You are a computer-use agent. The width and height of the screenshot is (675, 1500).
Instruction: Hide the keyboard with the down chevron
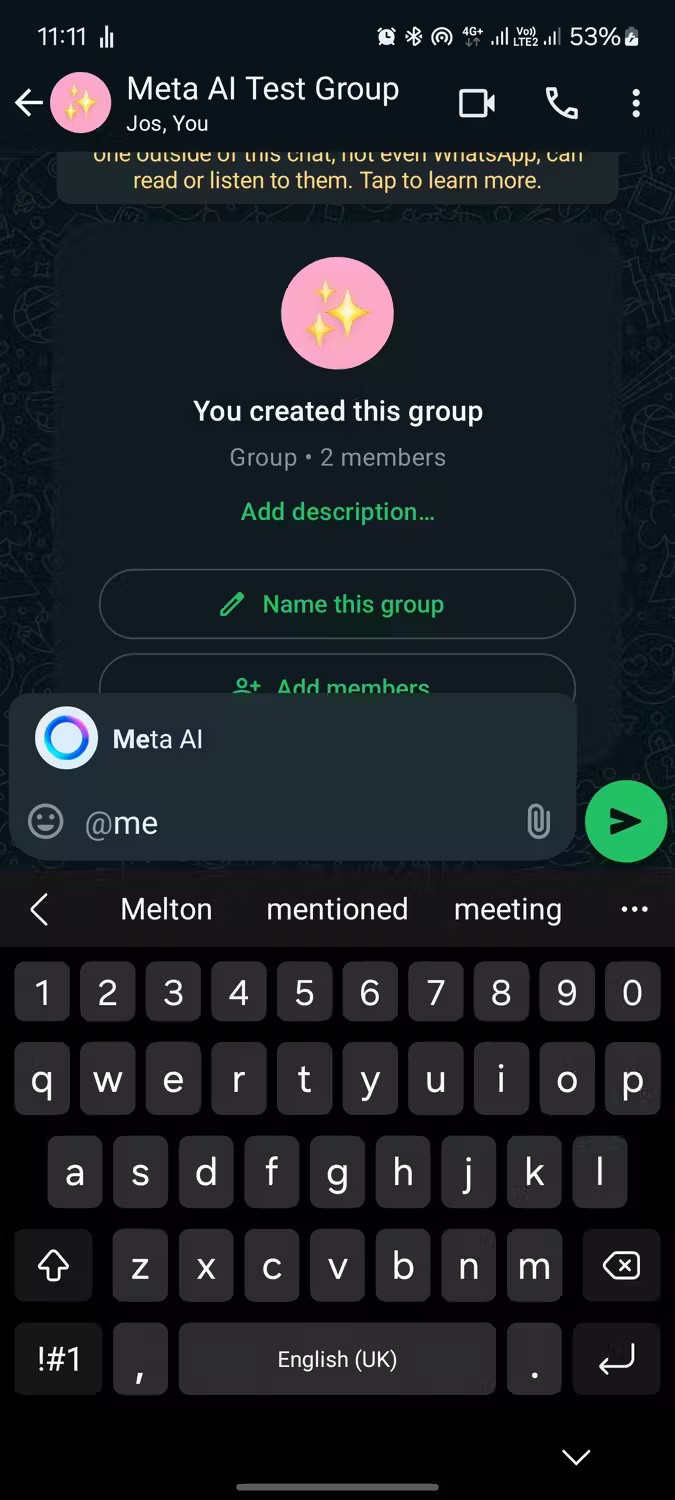[576, 1457]
